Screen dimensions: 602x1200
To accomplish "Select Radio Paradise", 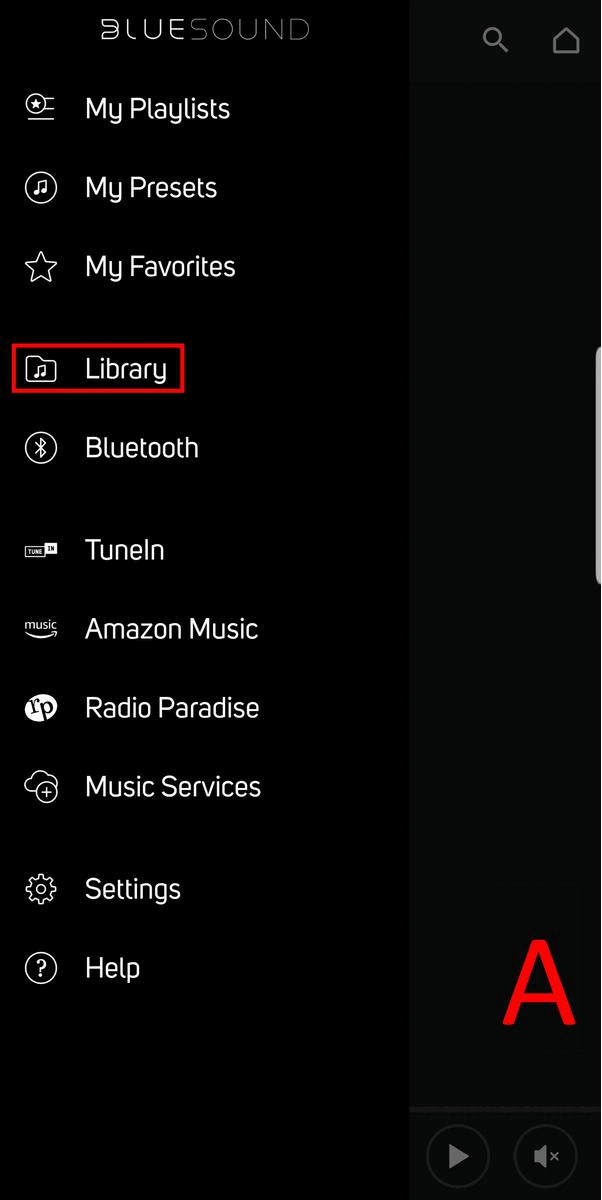I will click(142, 707).
